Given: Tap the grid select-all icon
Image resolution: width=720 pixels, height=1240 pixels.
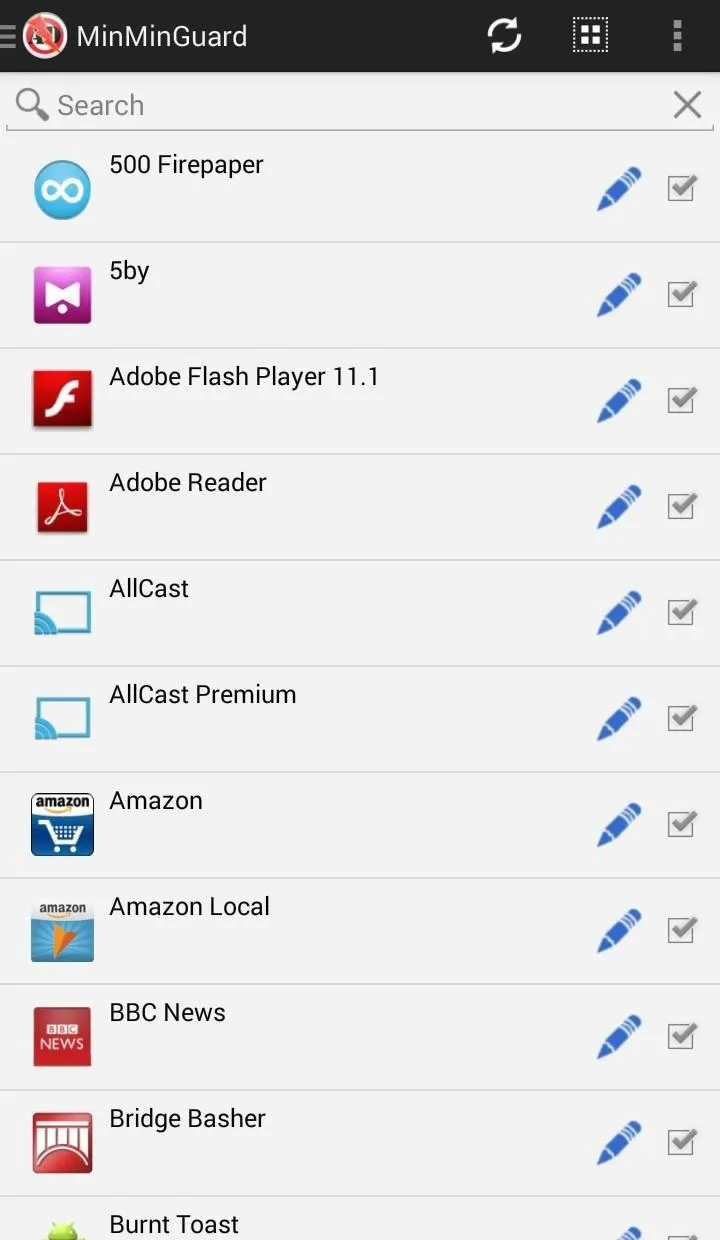Looking at the screenshot, I should pos(590,36).
